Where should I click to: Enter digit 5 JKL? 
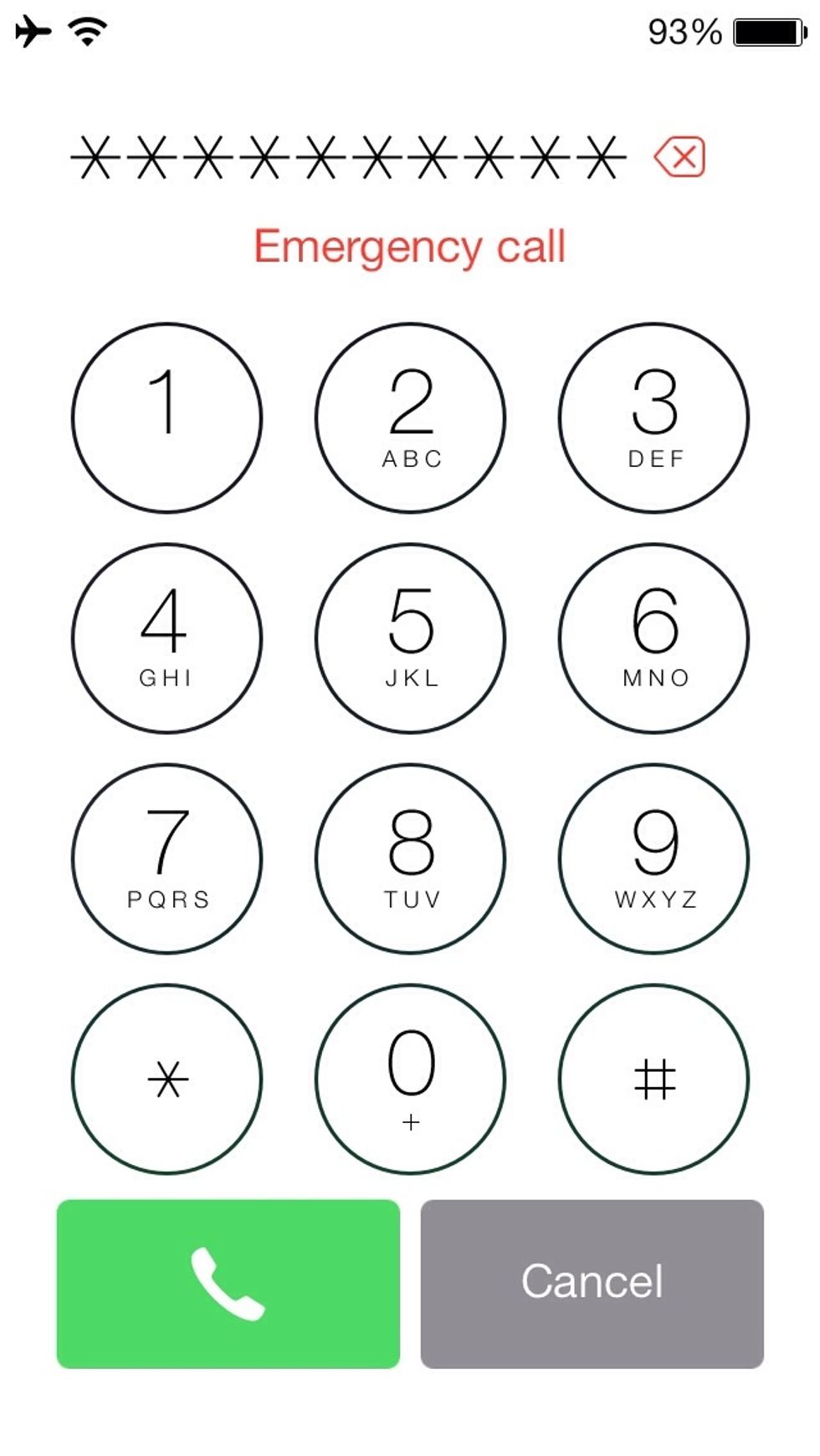(410, 638)
